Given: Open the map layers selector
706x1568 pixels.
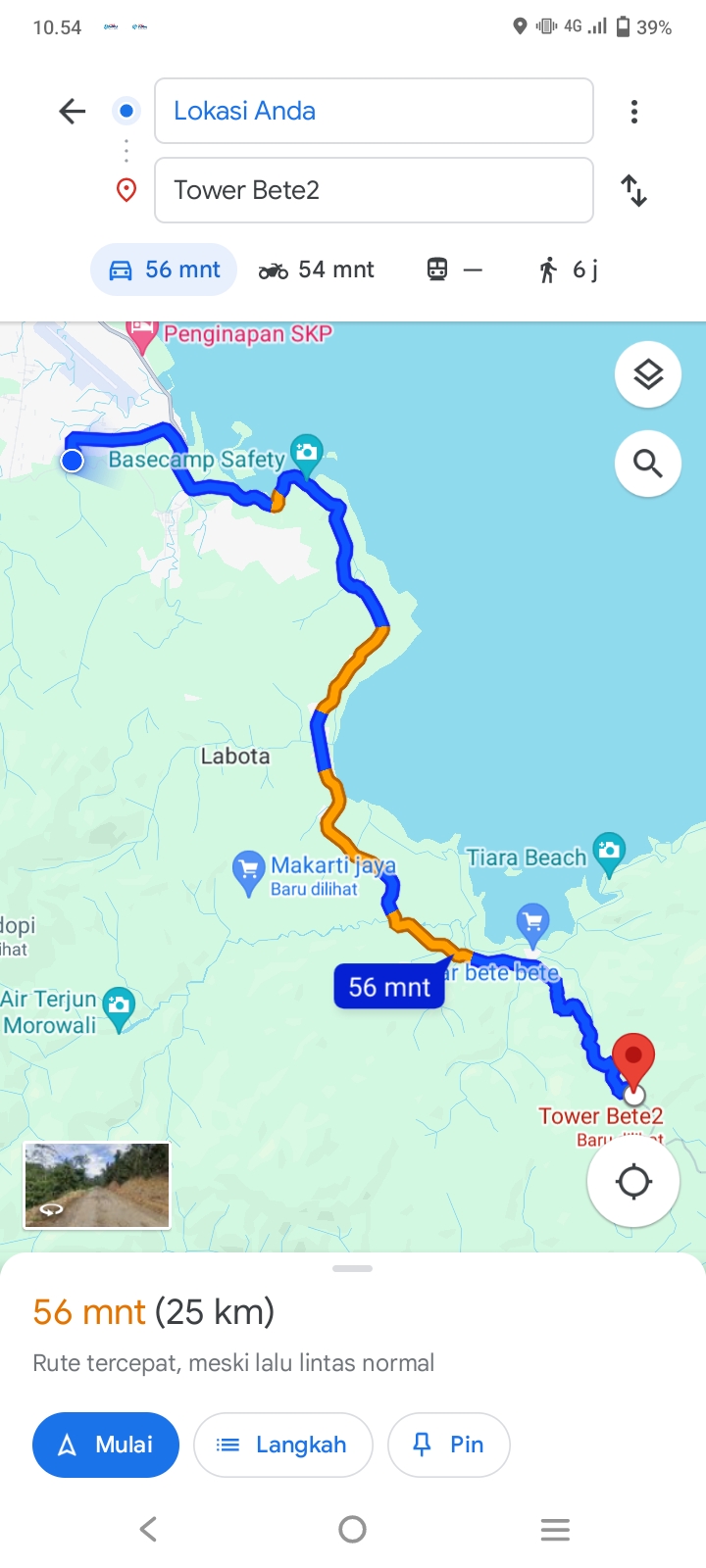Looking at the screenshot, I should [648, 374].
